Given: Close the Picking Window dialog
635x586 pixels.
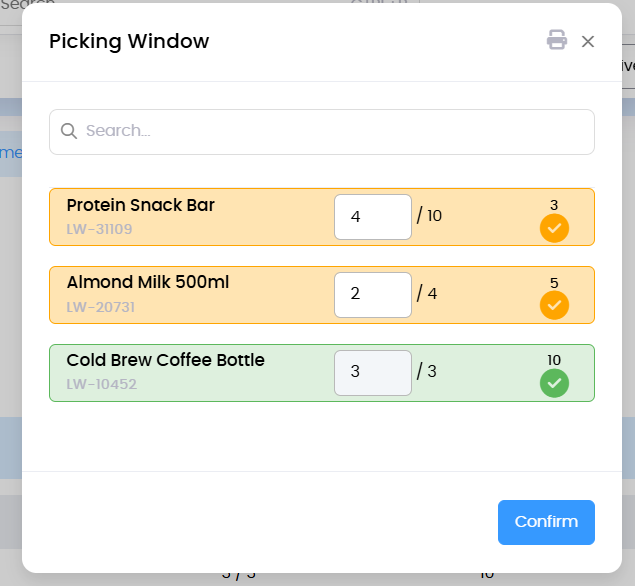Looking at the screenshot, I should [x=588, y=41].
